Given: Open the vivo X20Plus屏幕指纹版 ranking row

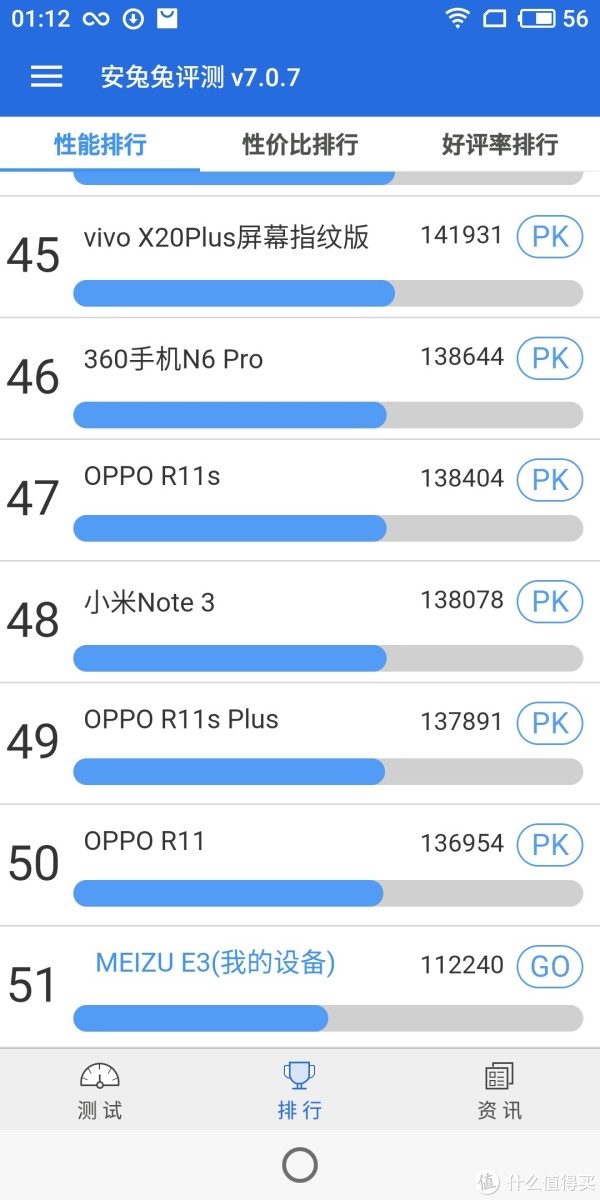Looking at the screenshot, I should (x=300, y=257).
